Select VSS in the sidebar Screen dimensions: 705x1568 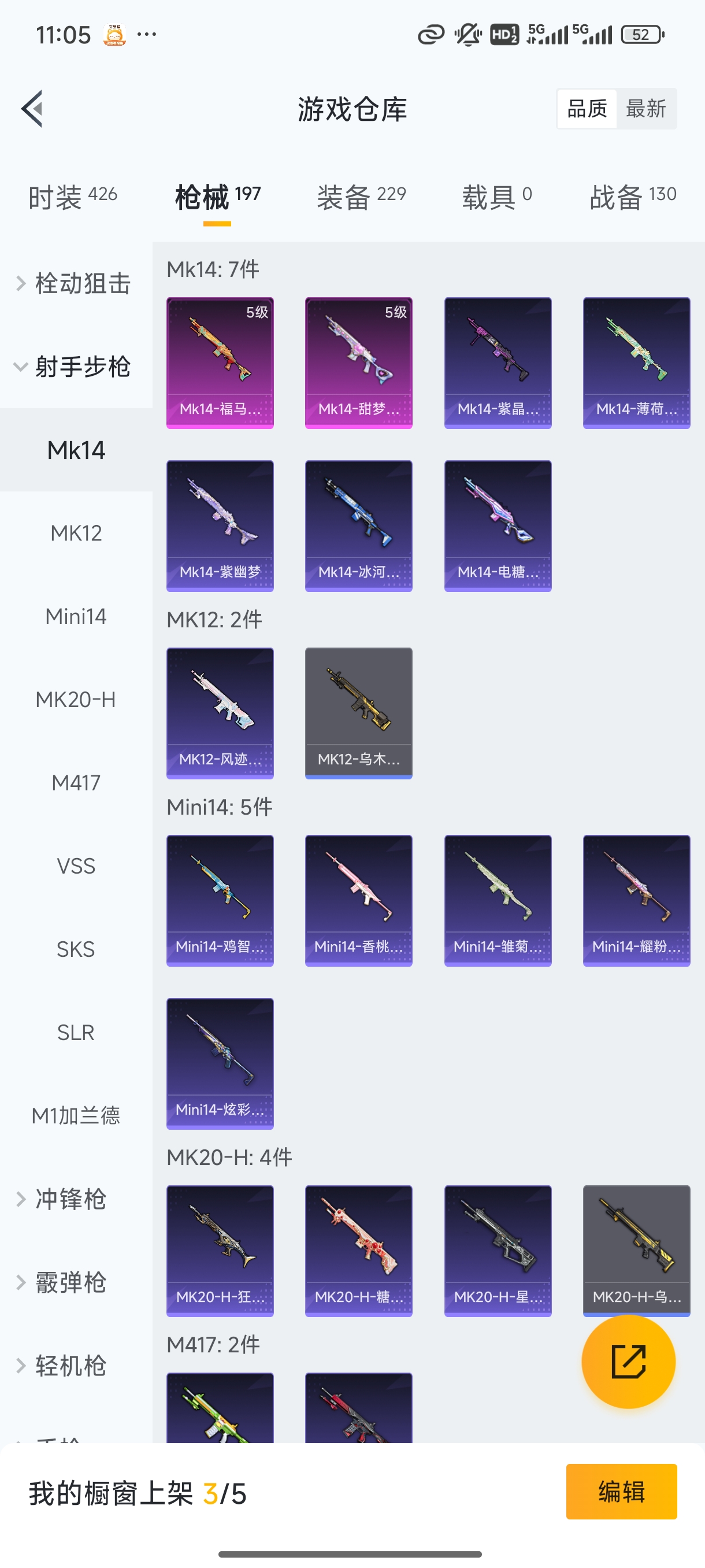pyautogui.click(x=76, y=866)
